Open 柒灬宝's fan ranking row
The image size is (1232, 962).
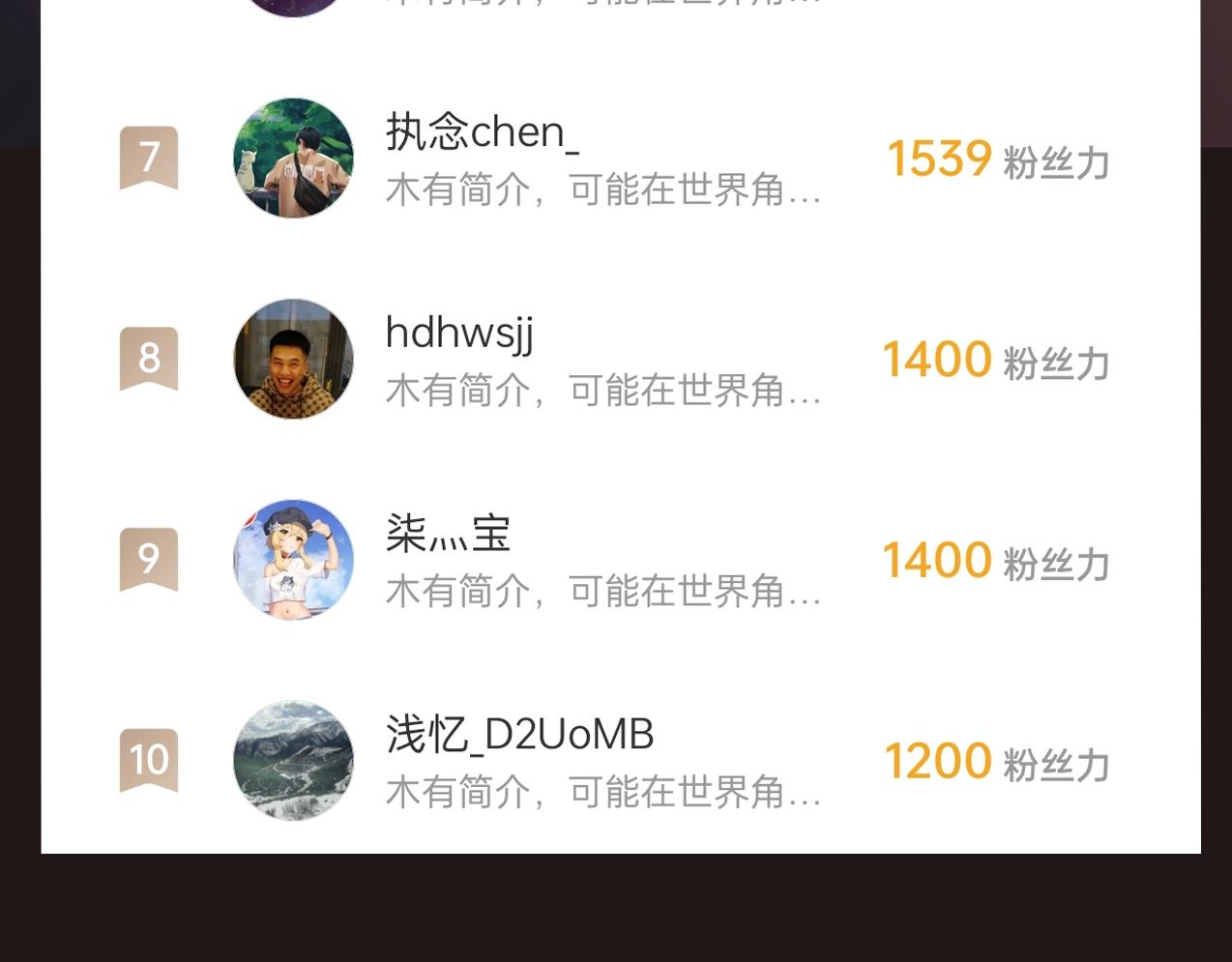click(621, 560)
